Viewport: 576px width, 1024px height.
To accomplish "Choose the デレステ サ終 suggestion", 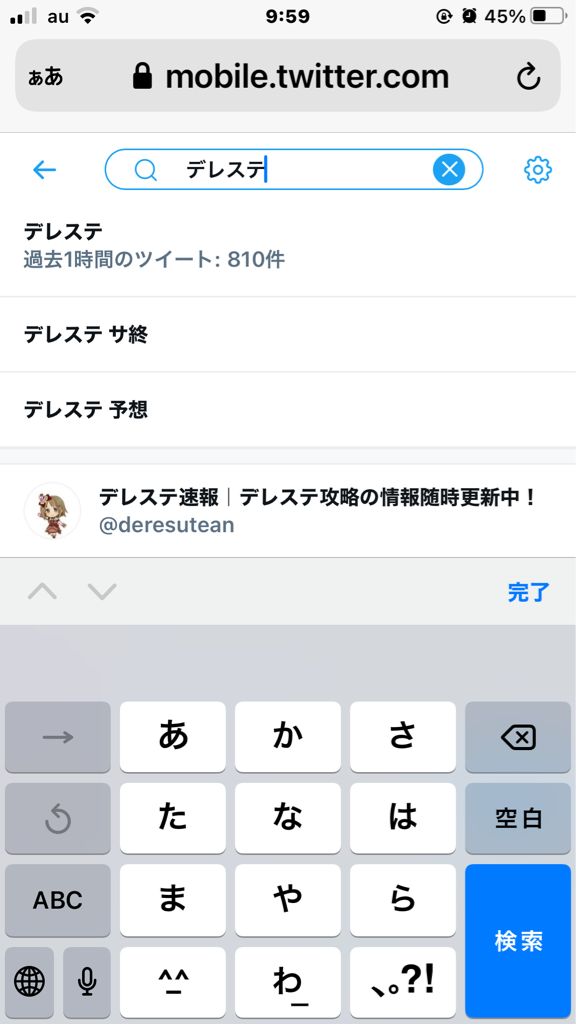I will click(x=288, y=334).
